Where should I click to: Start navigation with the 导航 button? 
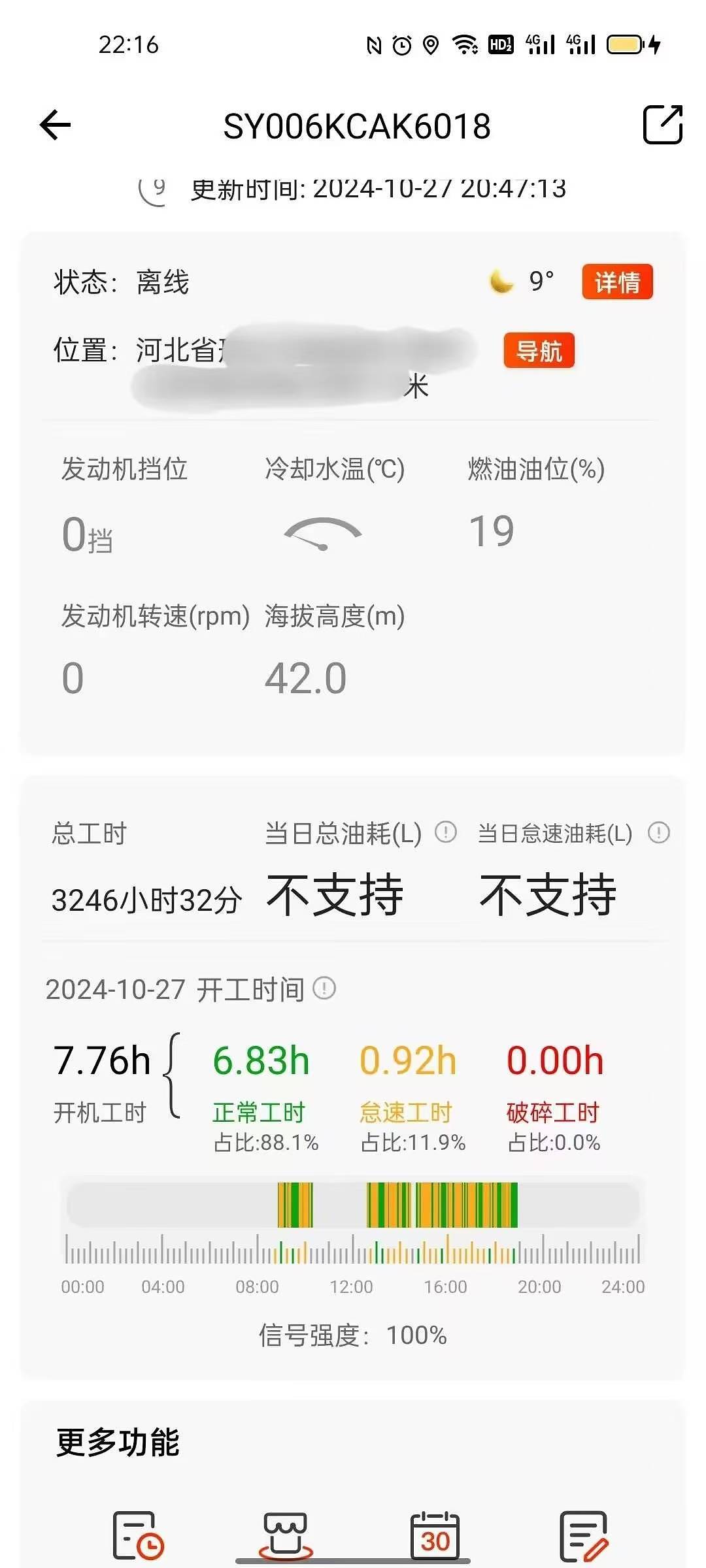539,351
